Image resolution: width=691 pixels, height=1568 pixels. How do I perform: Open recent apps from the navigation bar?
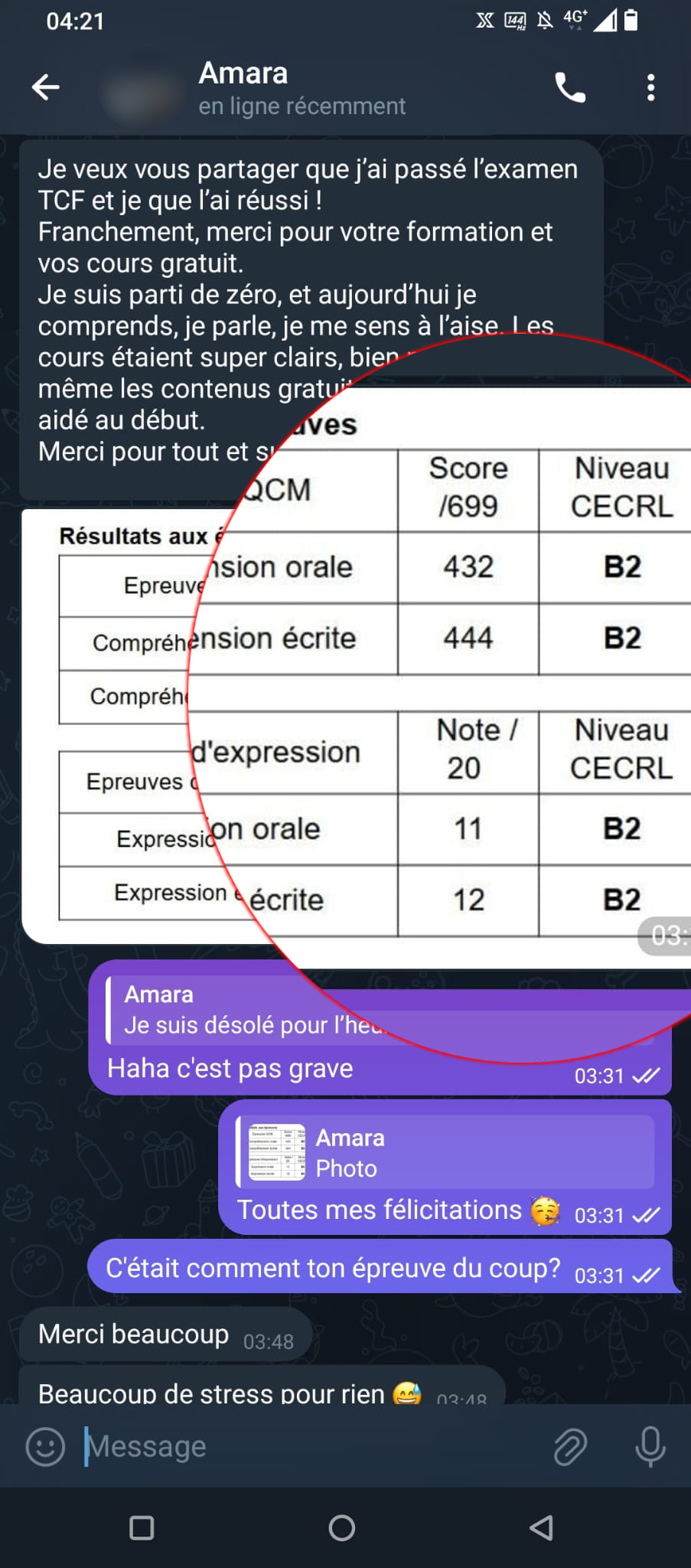(142, 1528)
